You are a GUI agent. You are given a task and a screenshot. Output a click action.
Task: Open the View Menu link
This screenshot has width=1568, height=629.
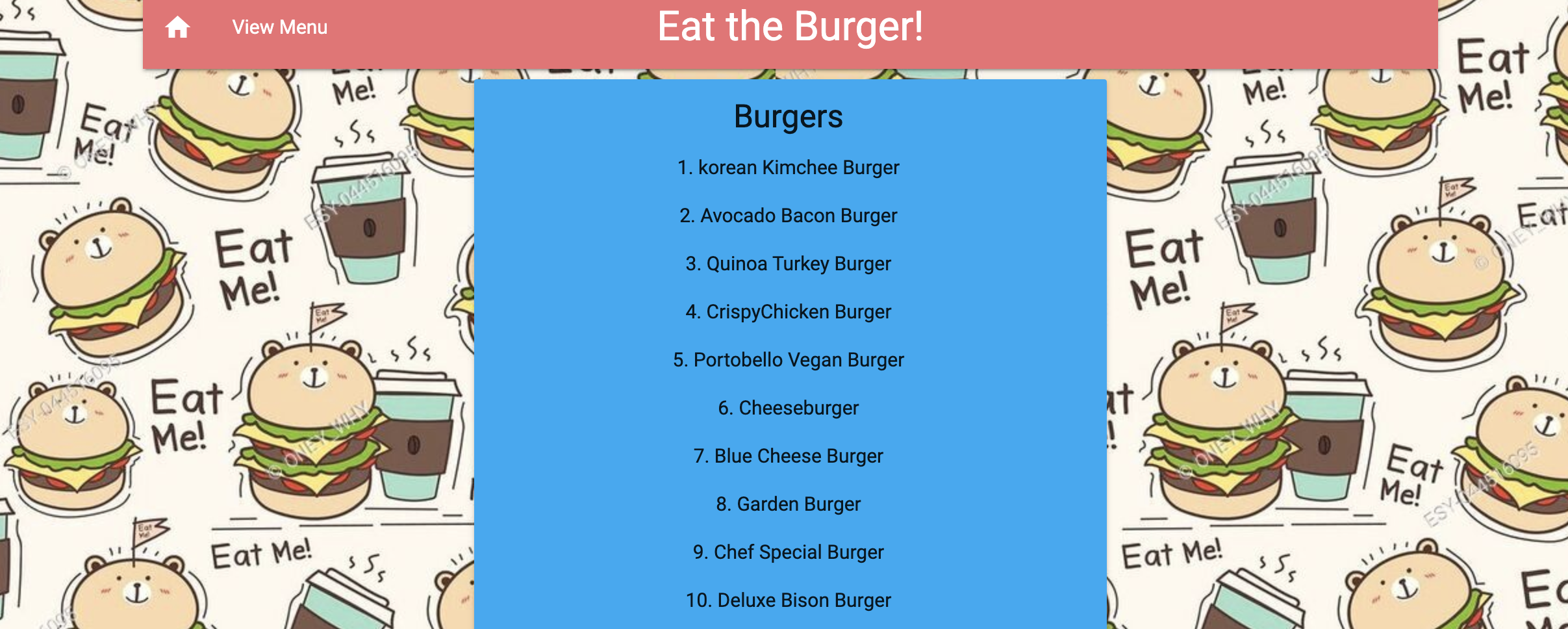[x=279, y=27]
